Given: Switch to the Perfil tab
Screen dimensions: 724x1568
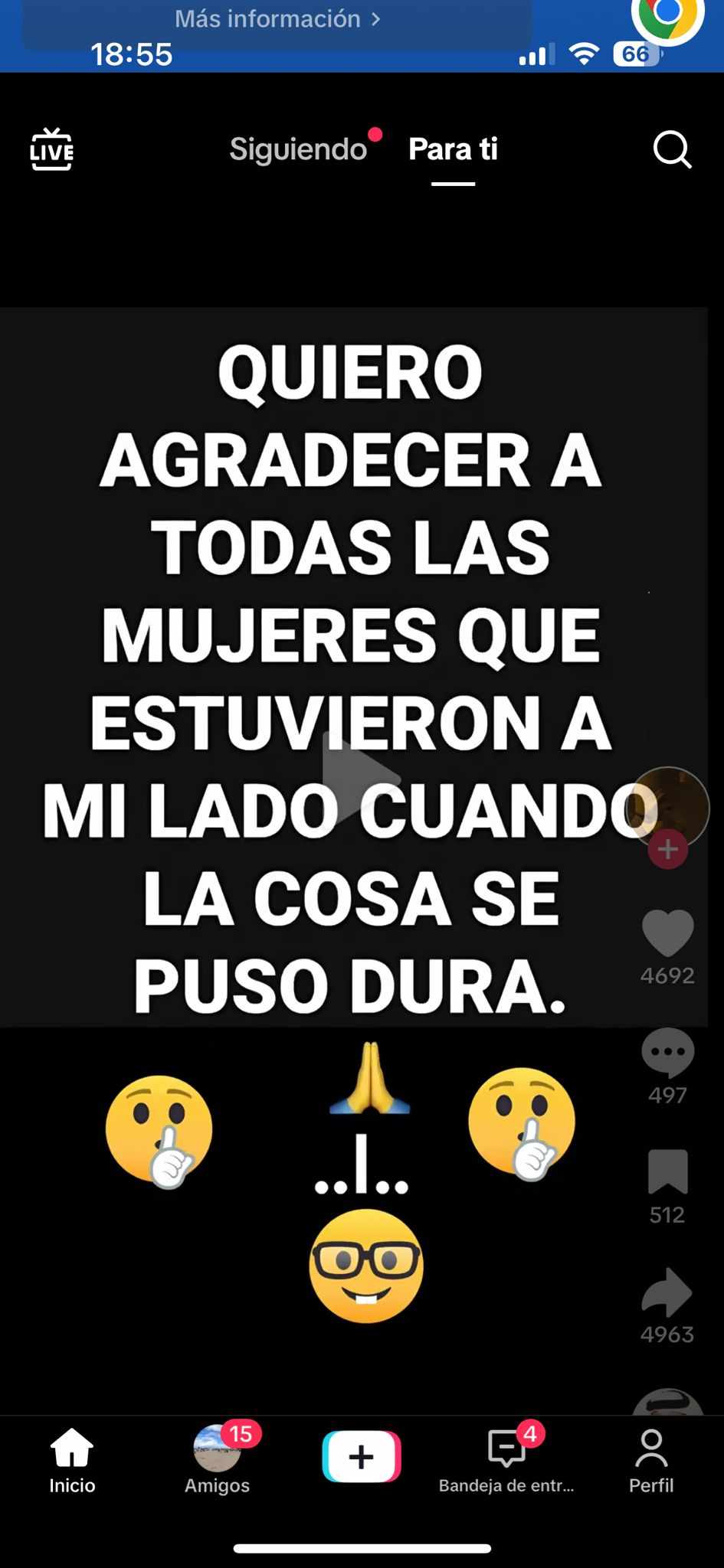Looking at the screenshot, I should tap(650, 1461).
